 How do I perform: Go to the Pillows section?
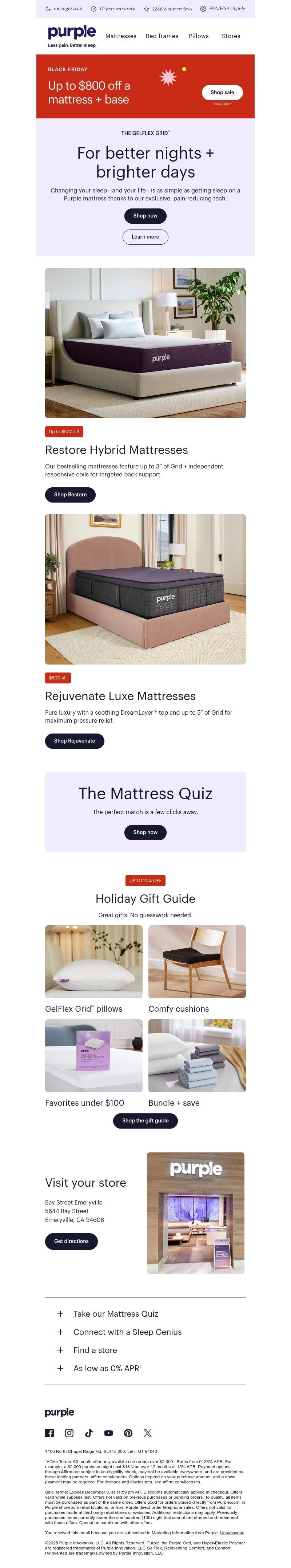pyautogui.click(x=198, y=36)
